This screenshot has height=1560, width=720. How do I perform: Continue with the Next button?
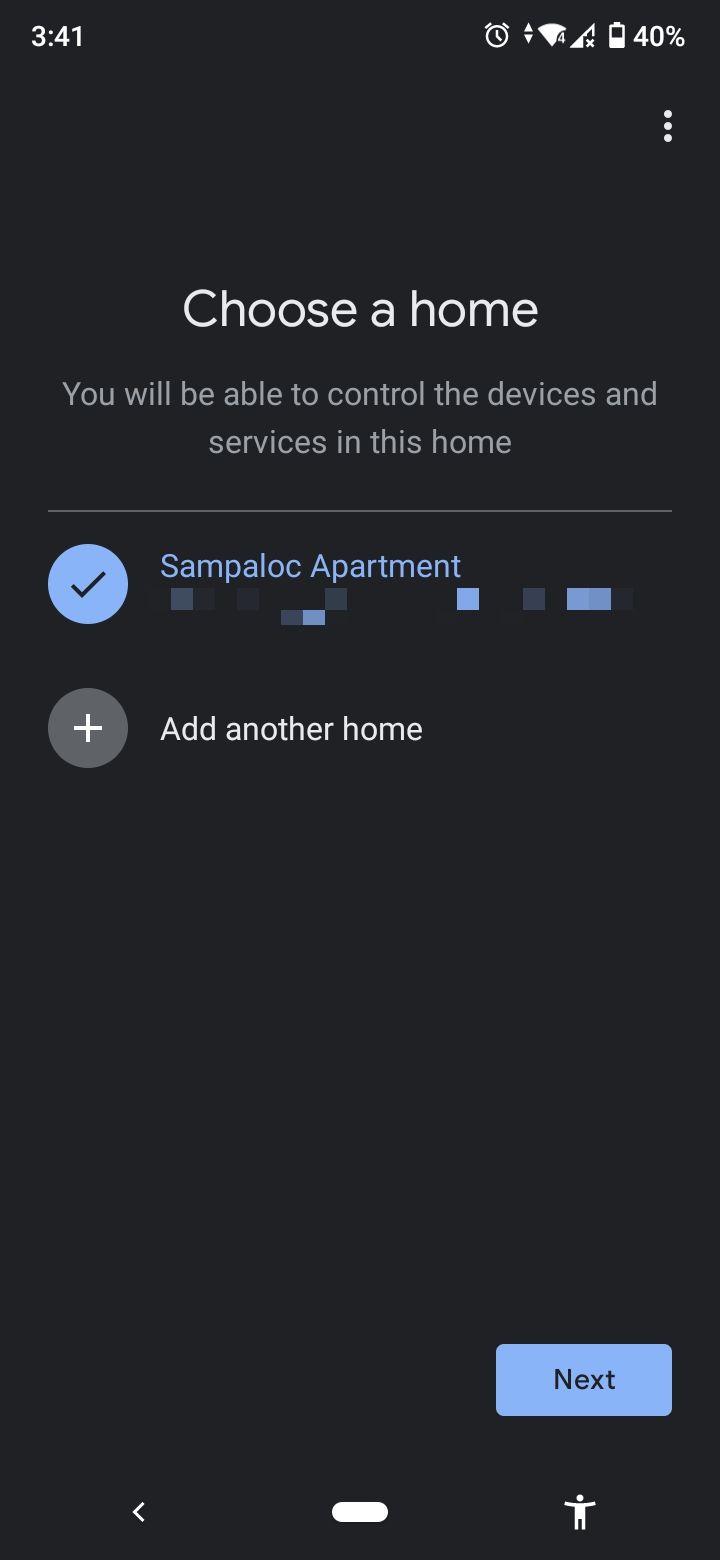point(583,1379)
